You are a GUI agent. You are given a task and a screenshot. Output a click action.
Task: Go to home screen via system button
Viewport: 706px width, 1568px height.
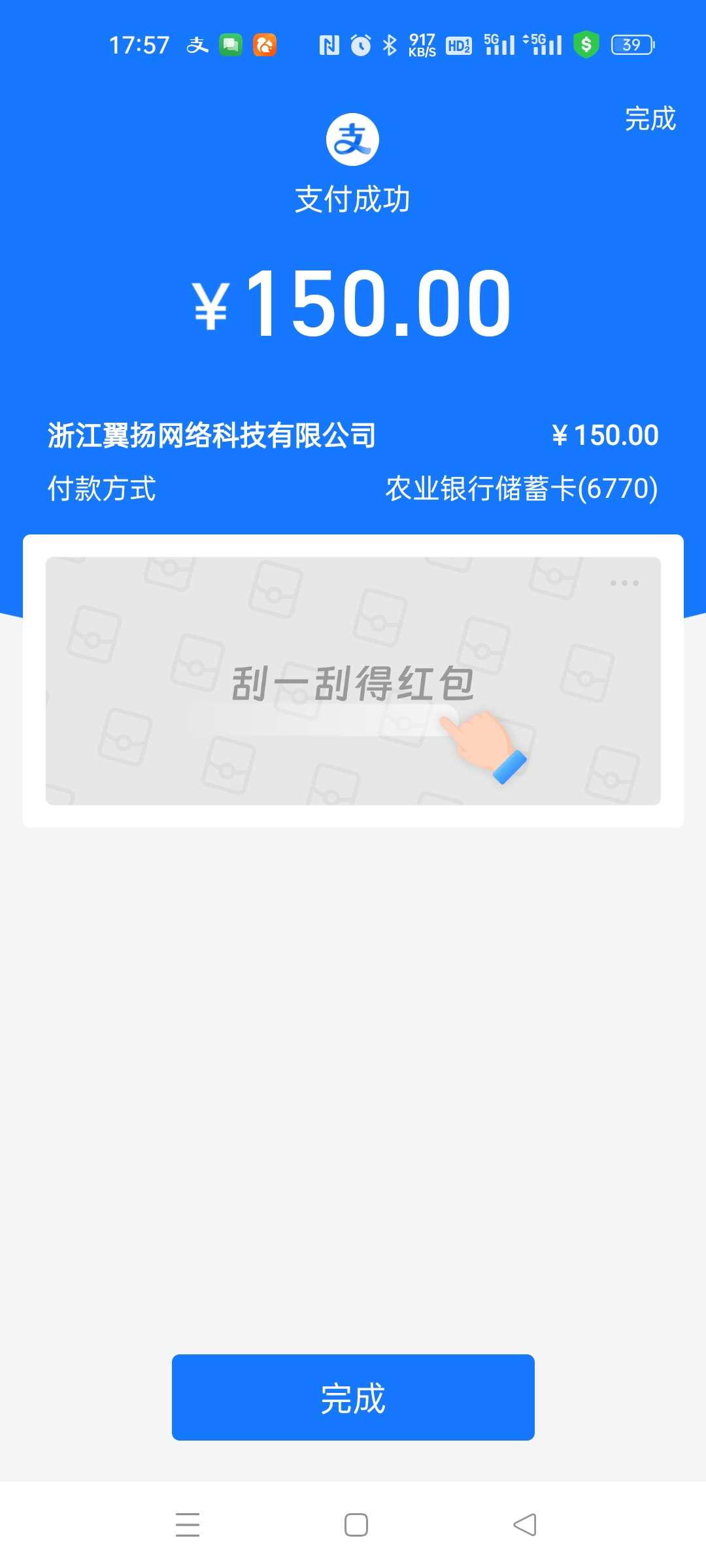356,1525
